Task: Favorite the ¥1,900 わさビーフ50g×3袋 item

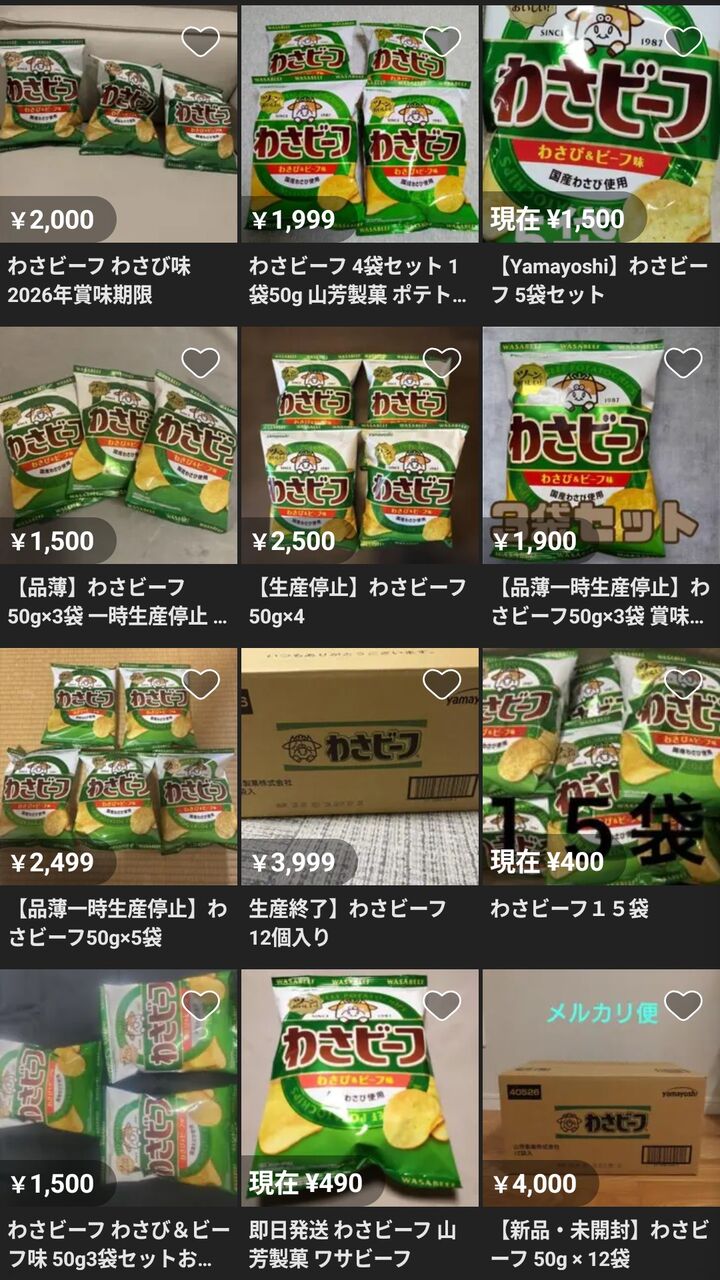Action: pyautogui.click(x=684, y=362)
